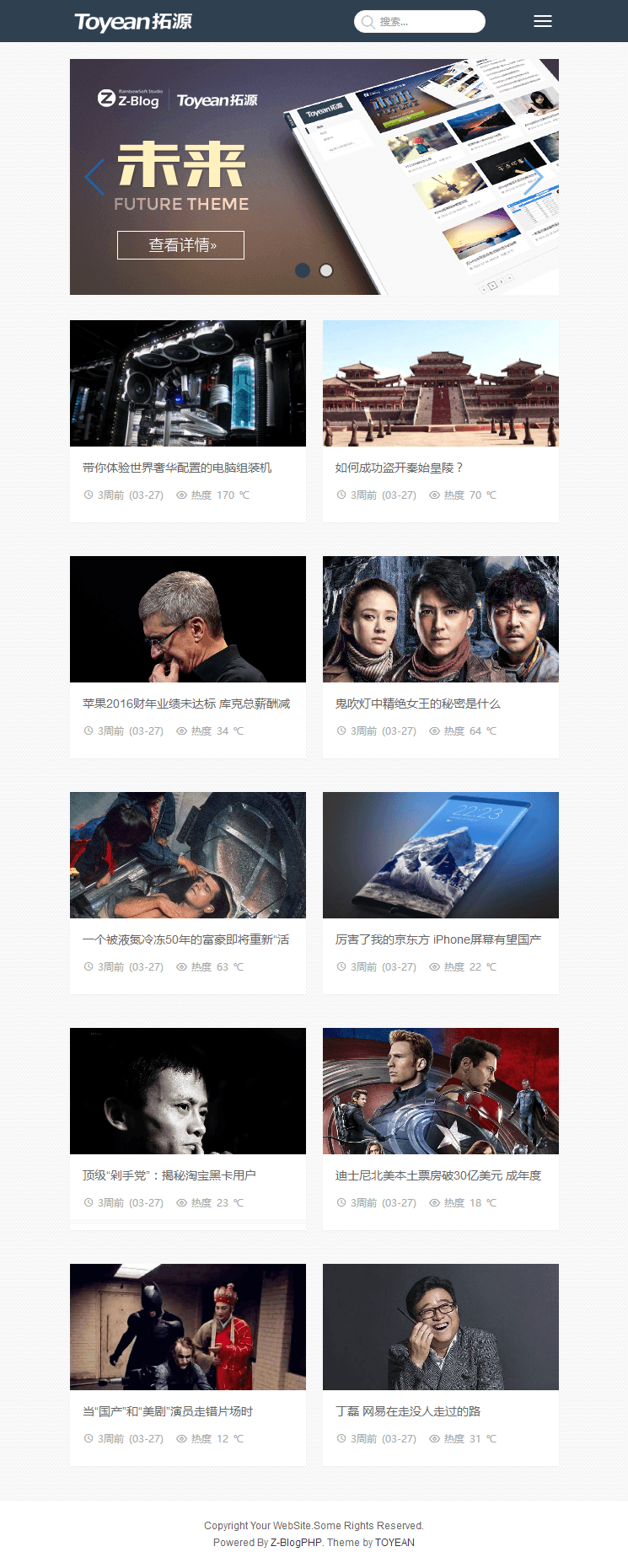The image size is (628, 1568).
Task: Open the hamburger menu
Action: click(543, 22)
